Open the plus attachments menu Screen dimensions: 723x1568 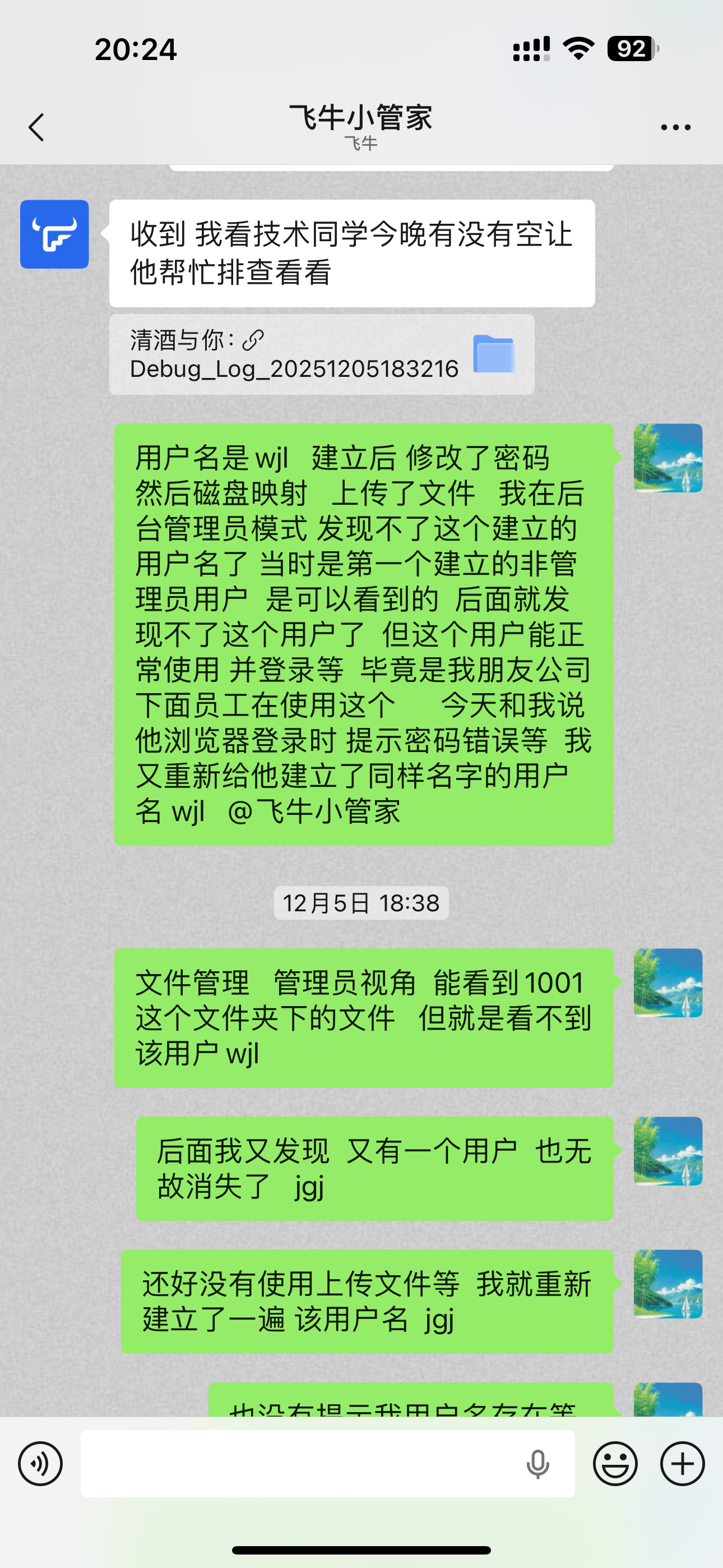point(682,1463)
